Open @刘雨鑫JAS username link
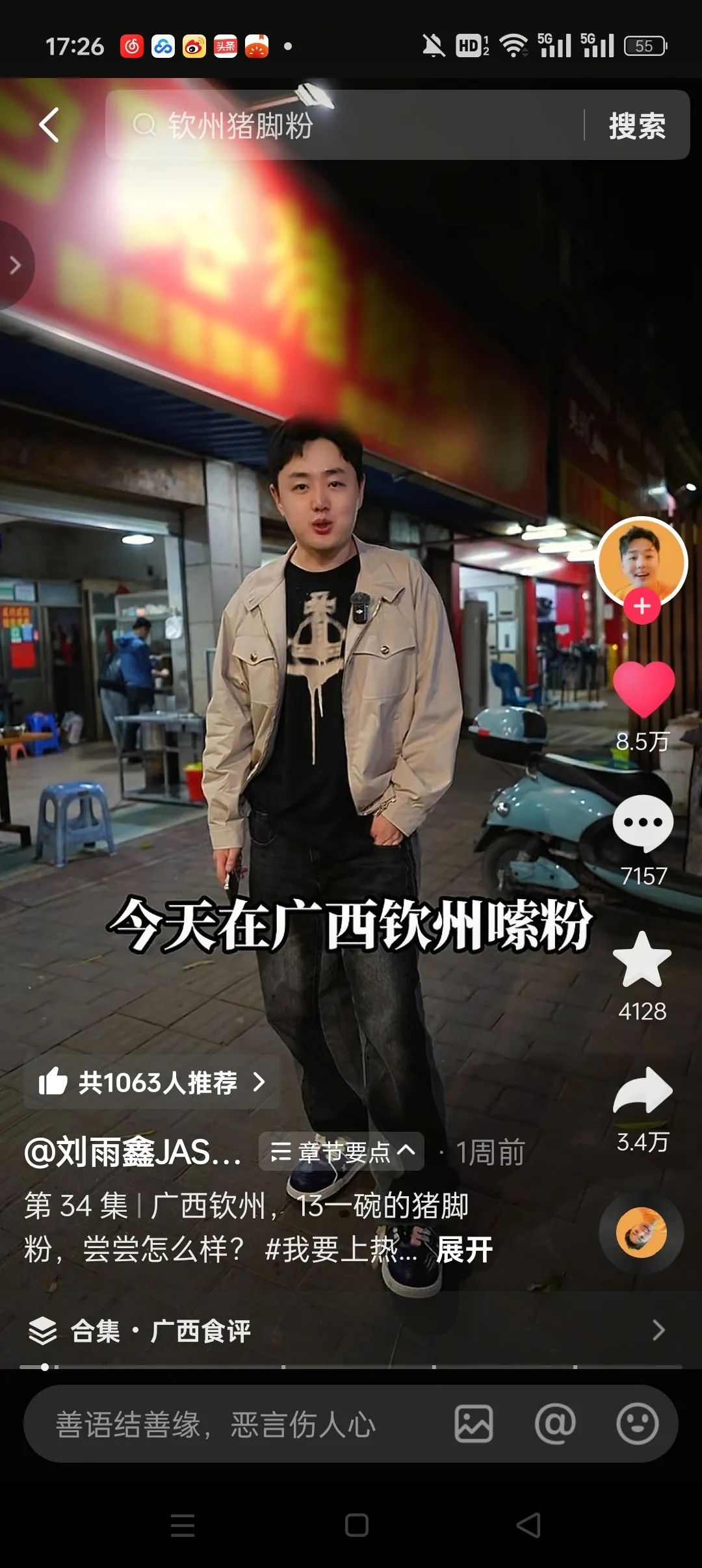702x1568 pixels. pyautogui.click(x=133, y=1153)
